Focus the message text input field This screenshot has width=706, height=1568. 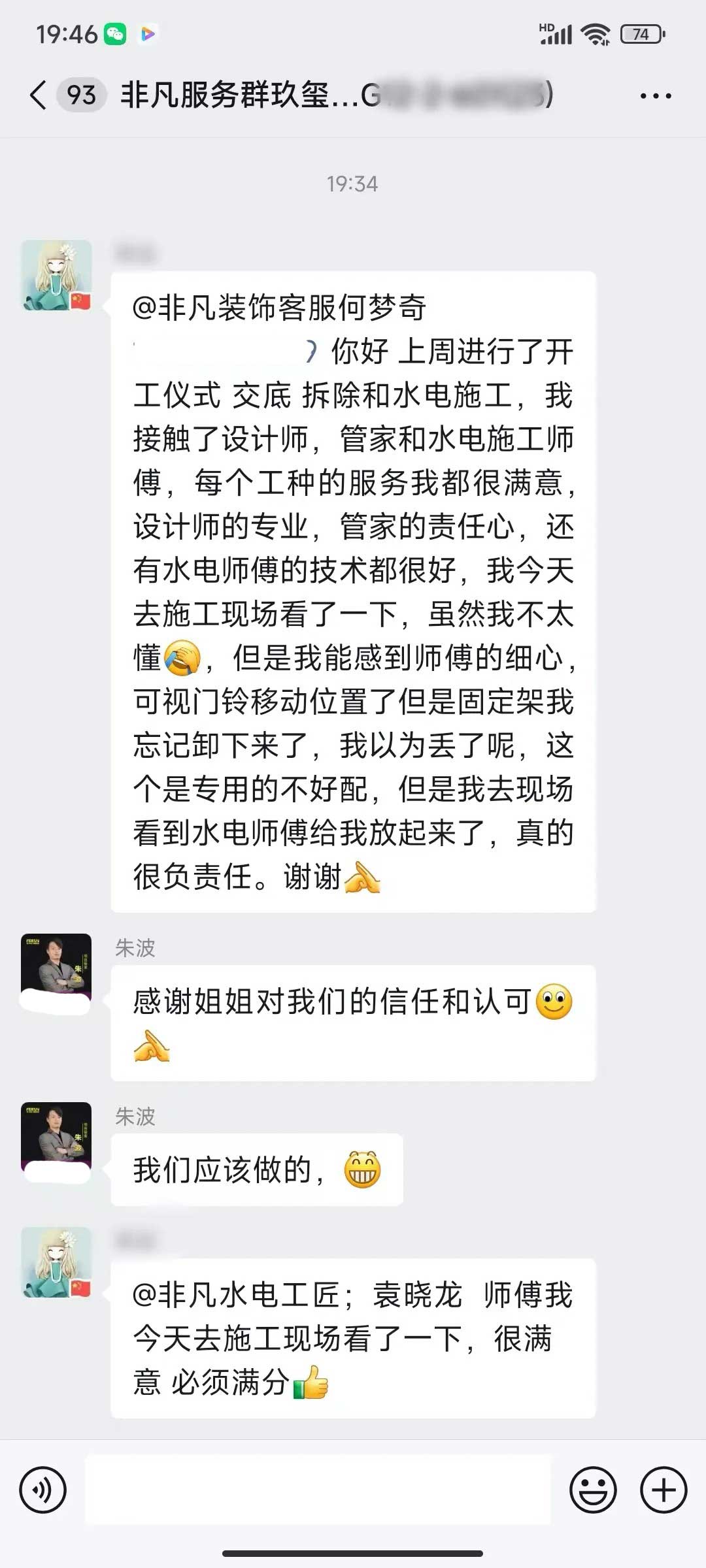coord(318,1490)
